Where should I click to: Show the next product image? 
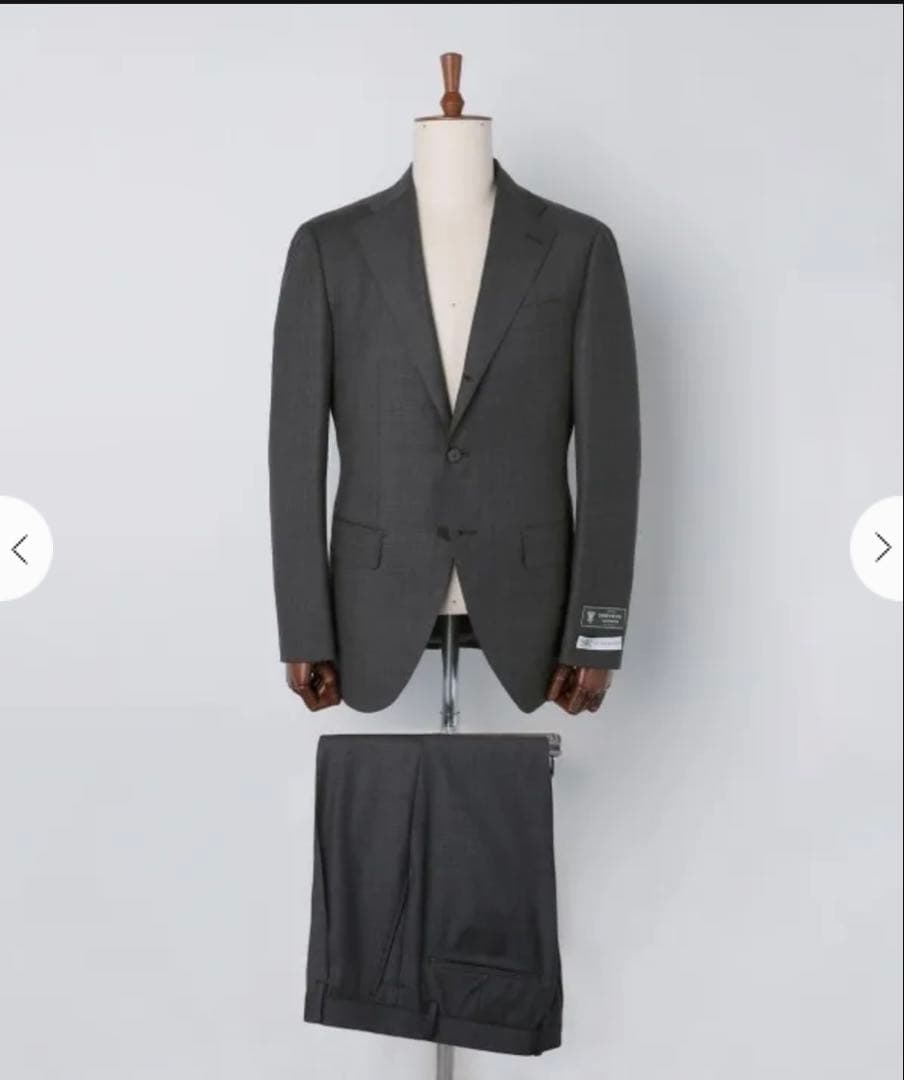[x=882, y=547]
